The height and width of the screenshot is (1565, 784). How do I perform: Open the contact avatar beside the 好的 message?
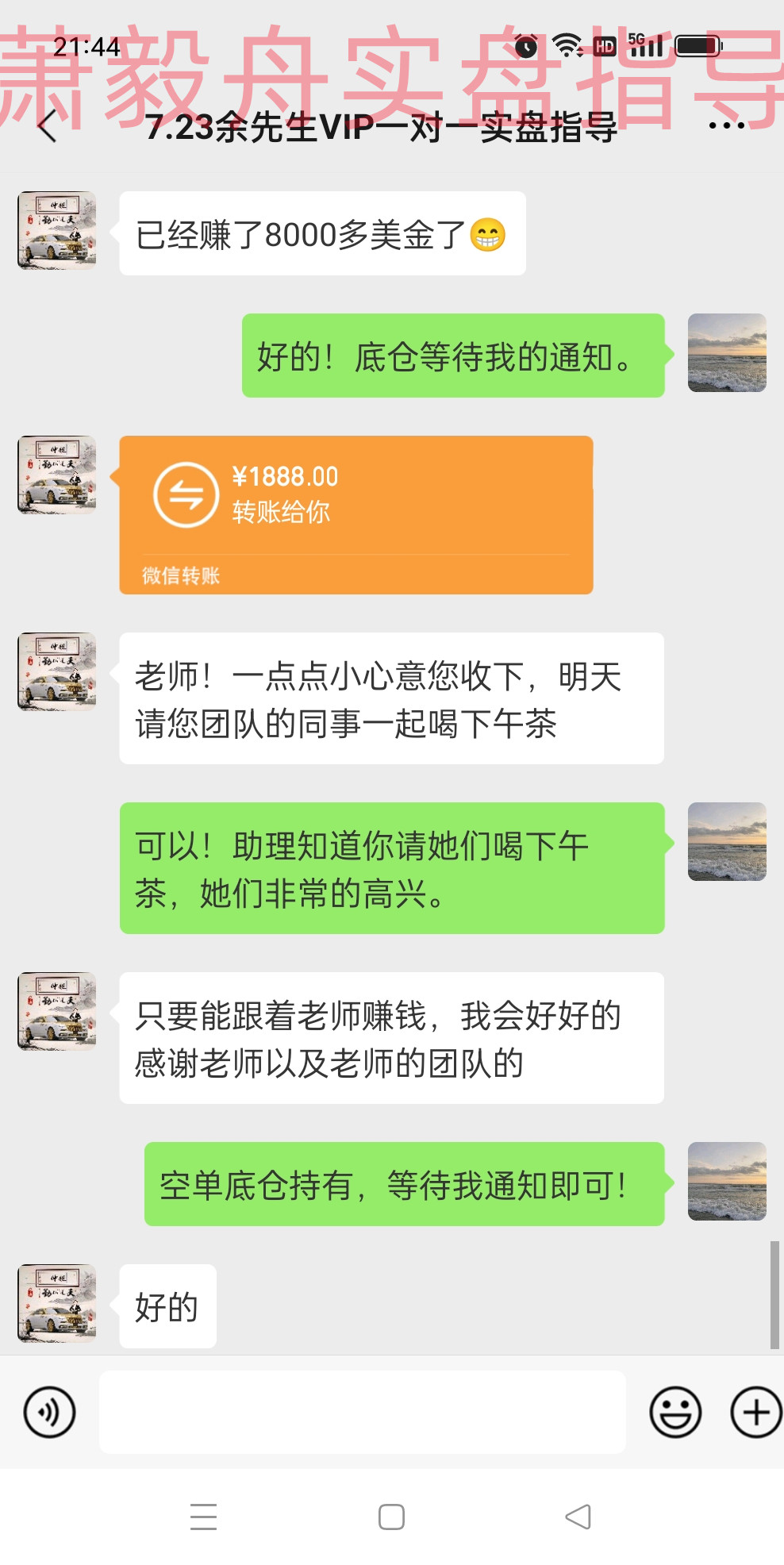(57, 1303)
